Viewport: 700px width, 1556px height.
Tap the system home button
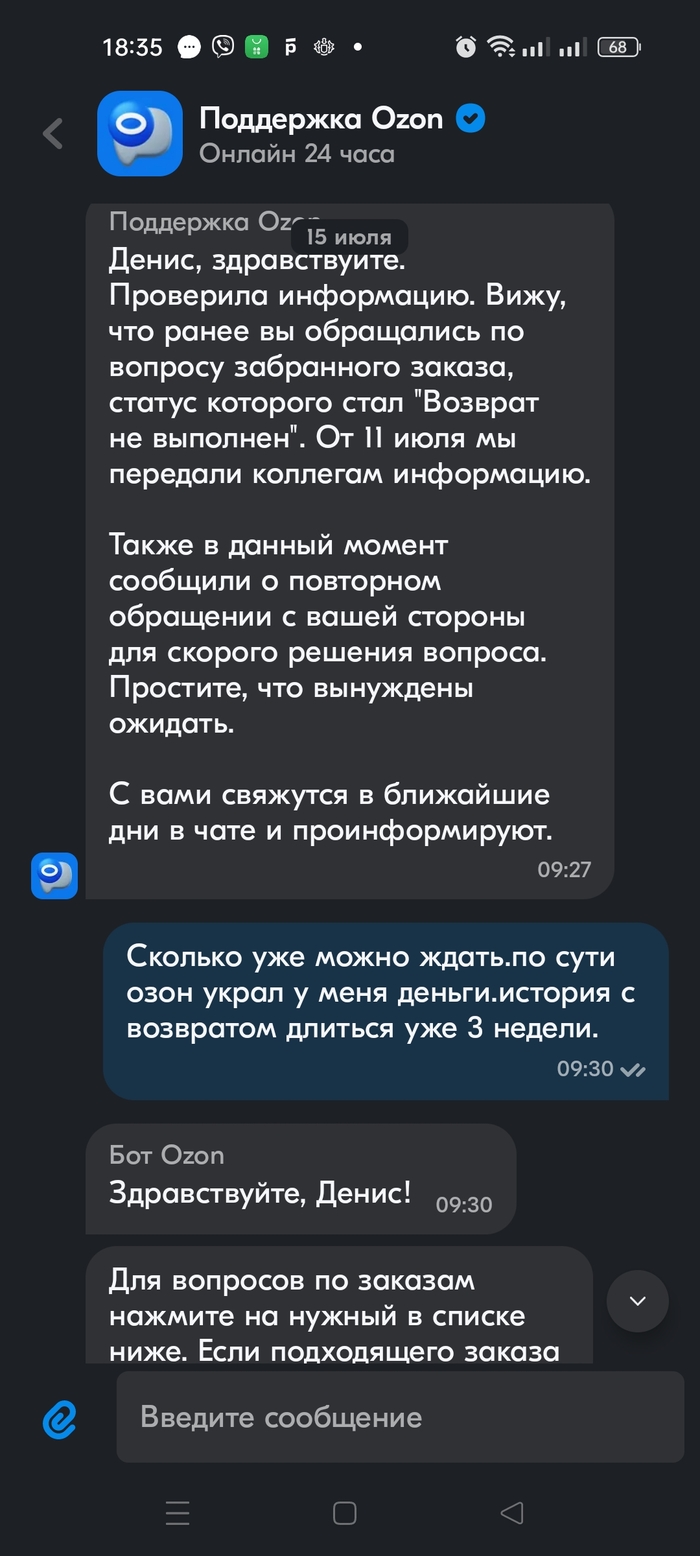click(x=345, y=1513)
